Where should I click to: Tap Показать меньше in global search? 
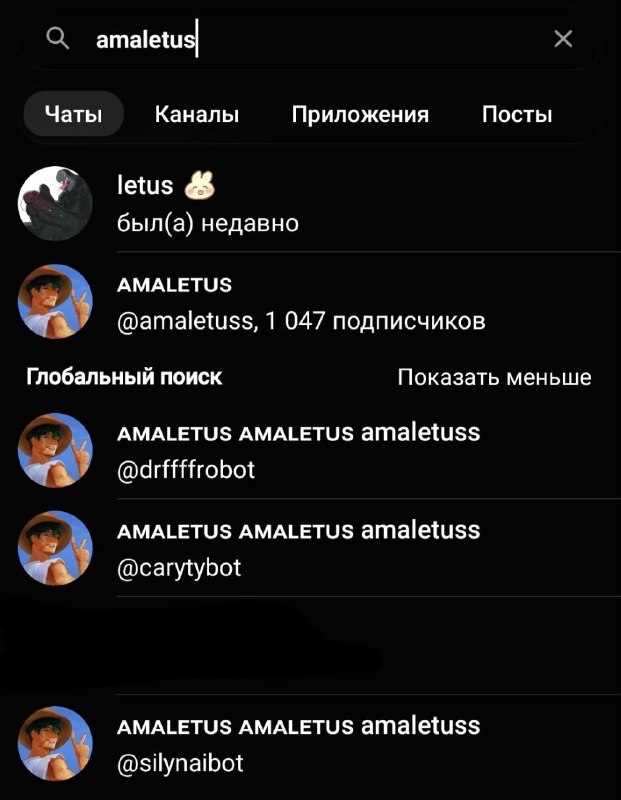pyautogui.click(x=494, y=378)
